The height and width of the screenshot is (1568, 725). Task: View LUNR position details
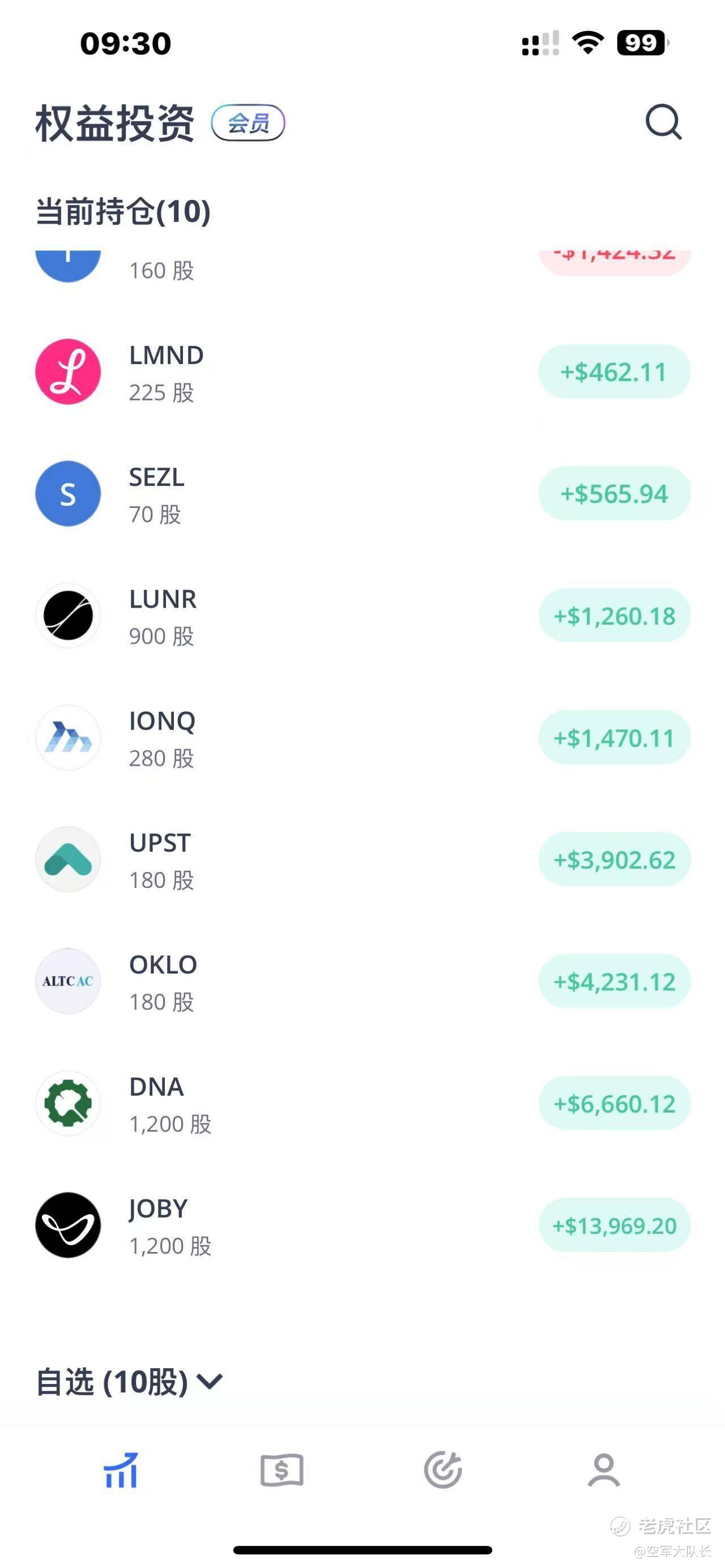[x=362, y=616]
